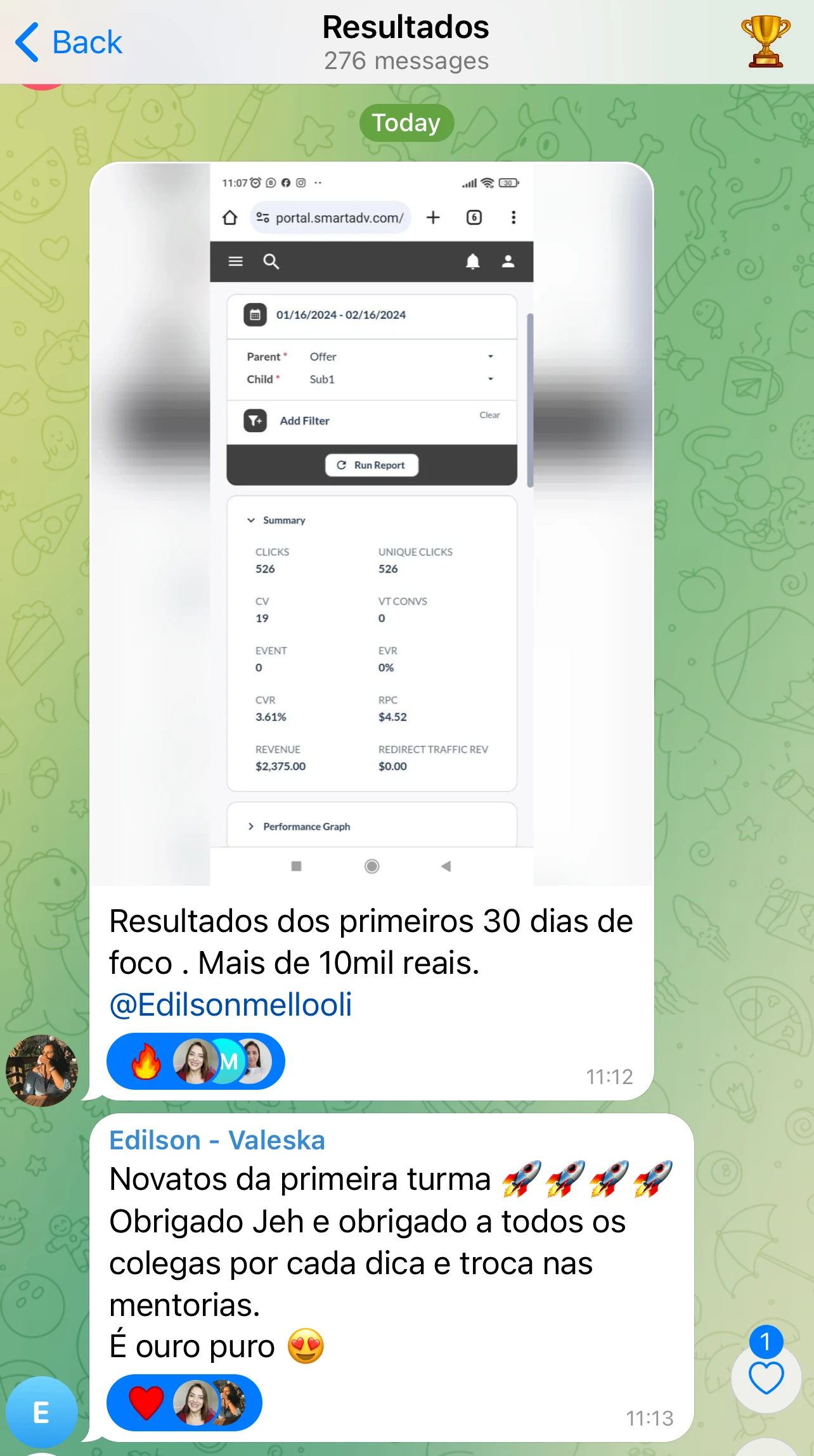Jump to the unread reaction heart button
Image resolution: width=814 pixels, height=1456 pixels.
tap(766, 1377)
